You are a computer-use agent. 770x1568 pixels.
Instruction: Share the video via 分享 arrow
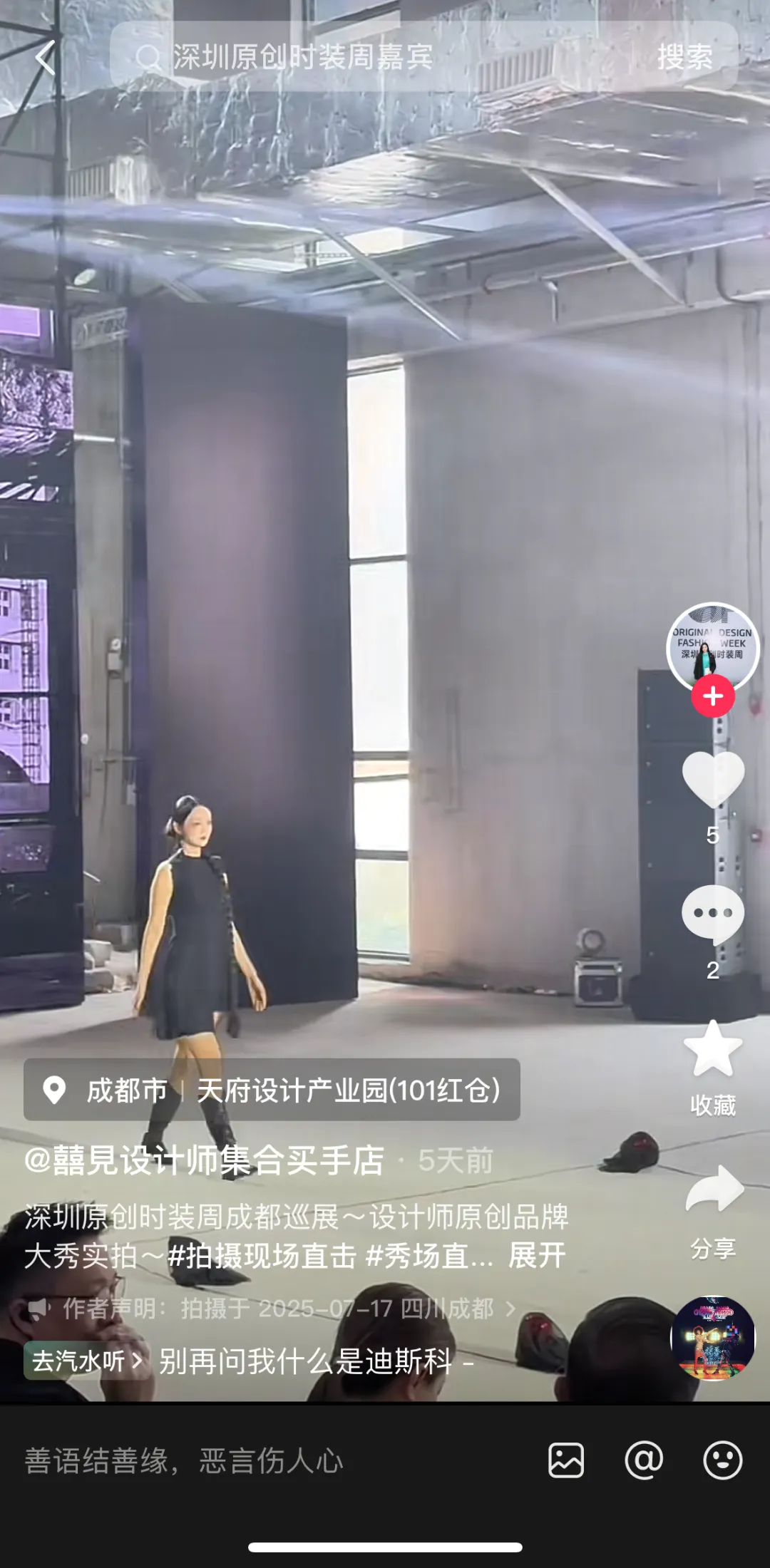[x=712, y=1190]
